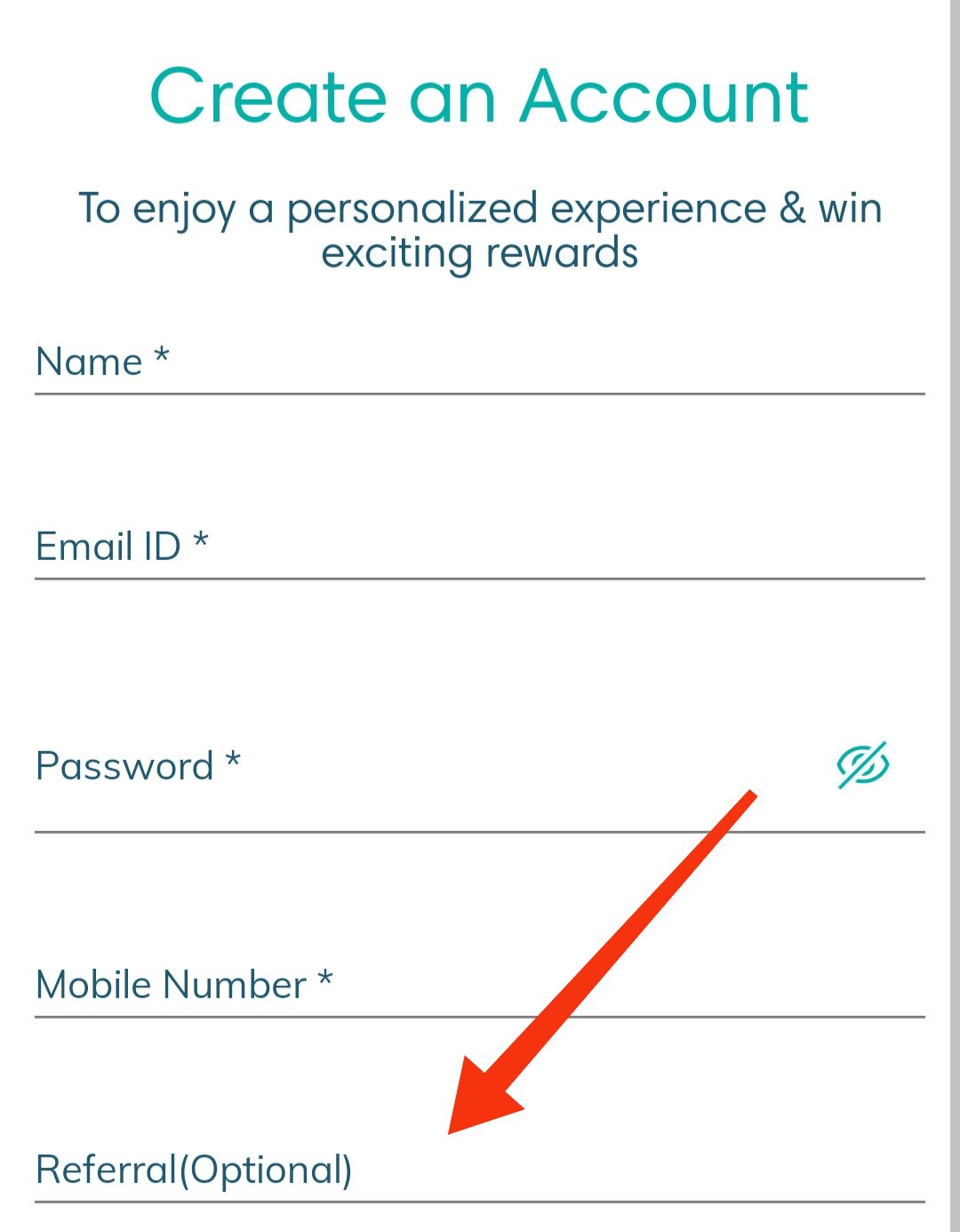Viewport: 960px width, 1232px height.
Task: Tap the Name input field
Action: click(x=480, y=363)
